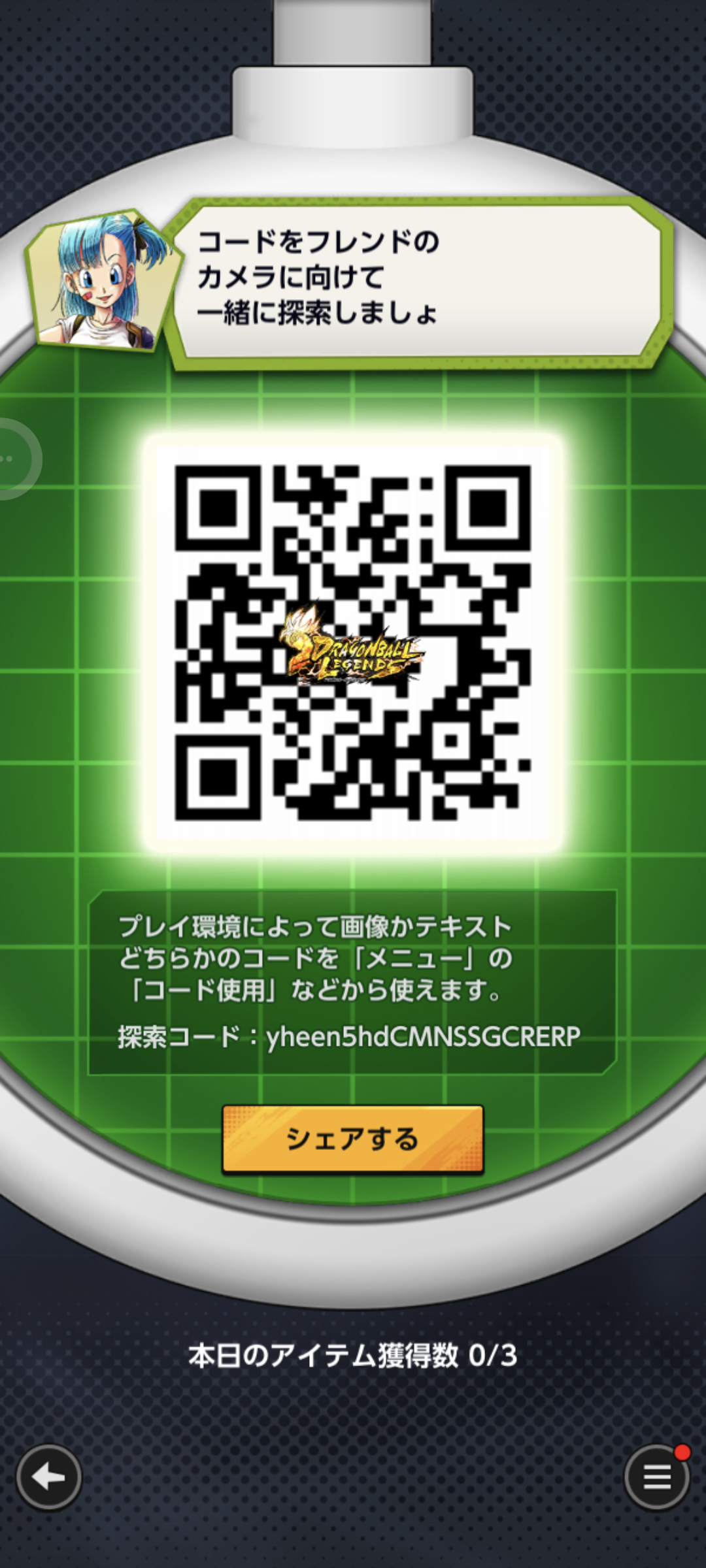Go back with the arrow button
Screen dimensions: 706x1568
pyautogui.click(x=49, y=1476)
